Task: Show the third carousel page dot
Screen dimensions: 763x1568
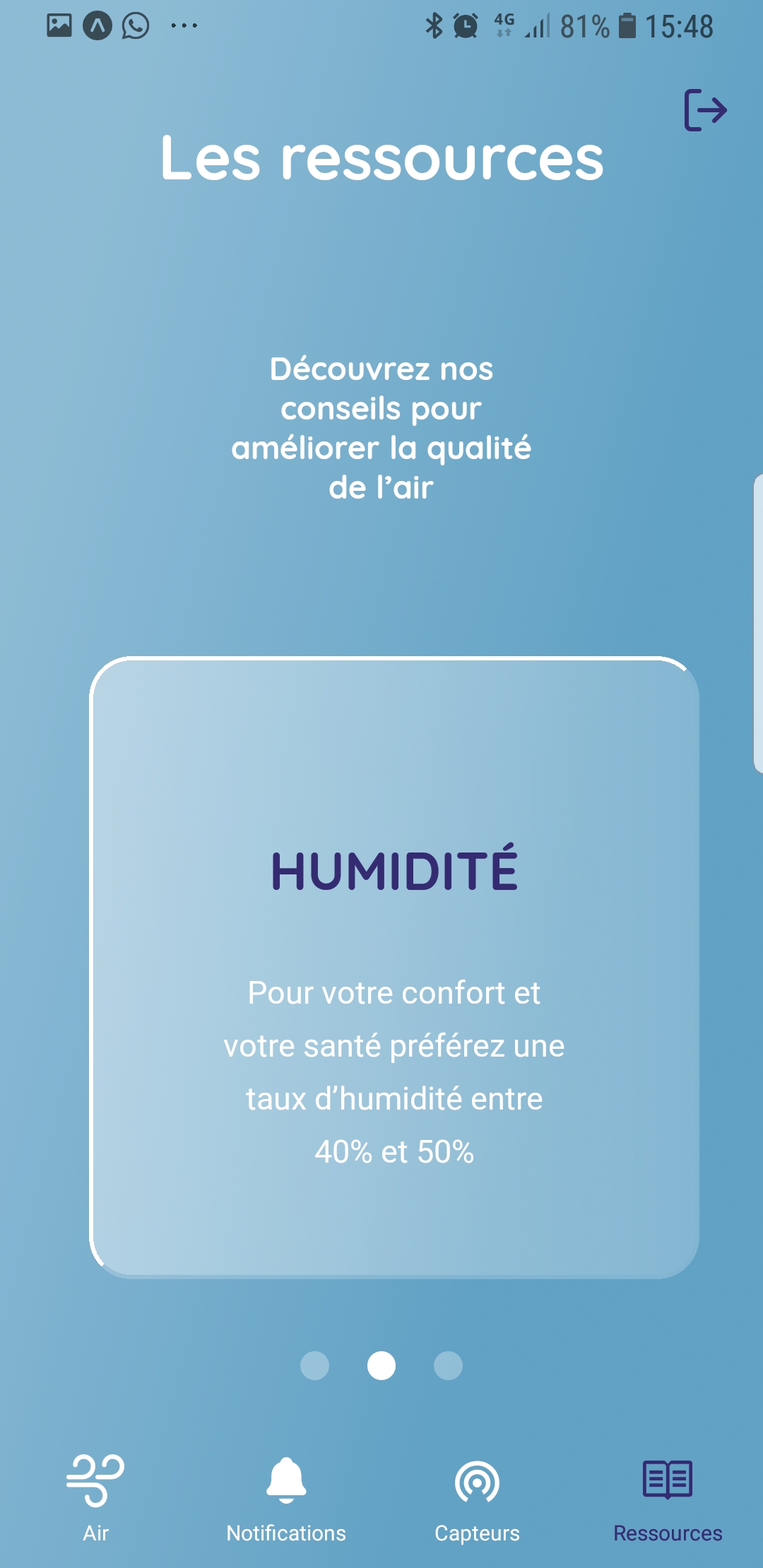Action: click(448, 1365)
